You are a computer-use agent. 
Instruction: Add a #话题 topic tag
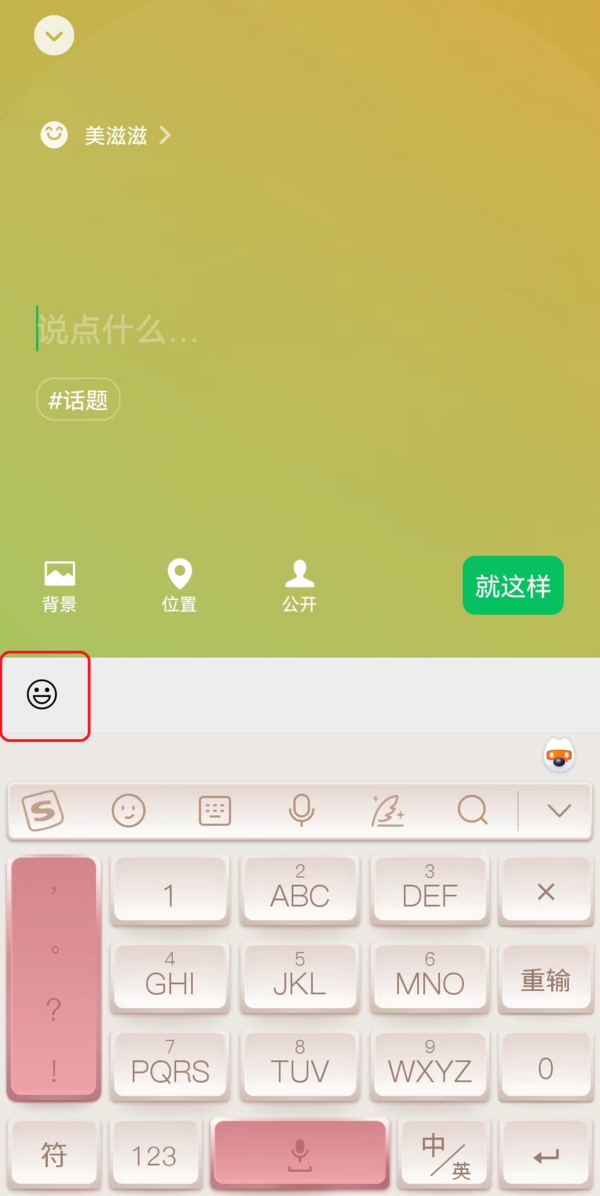pyautogui.click(x=78, y=400)
